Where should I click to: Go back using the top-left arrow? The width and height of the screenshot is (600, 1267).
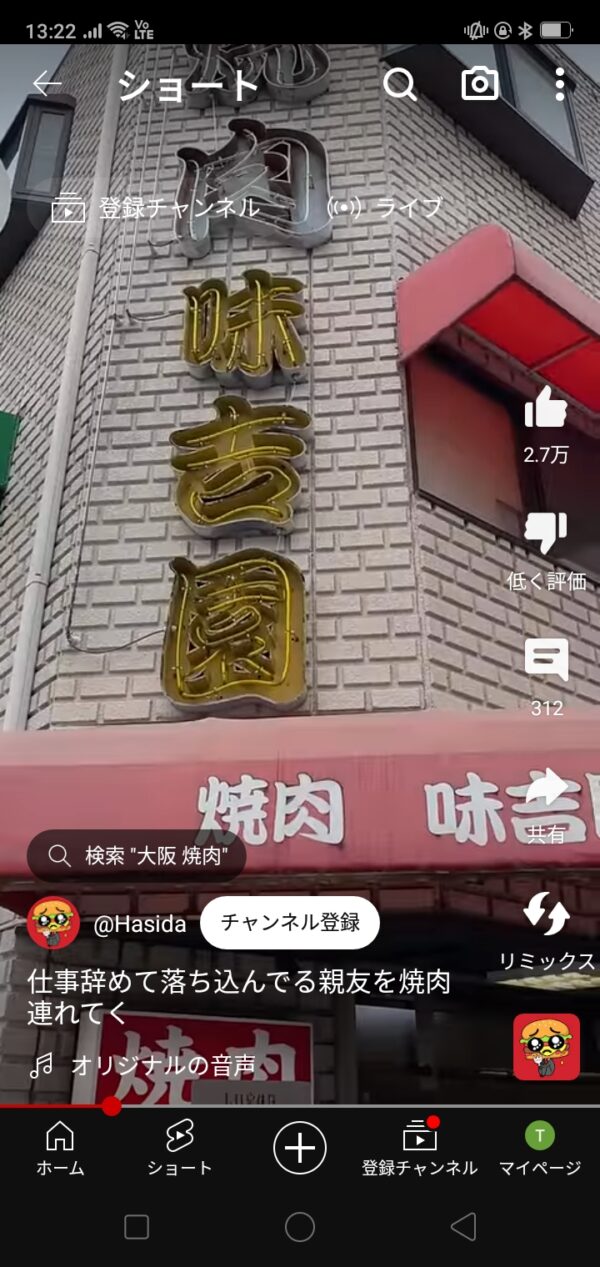[46, 84]
